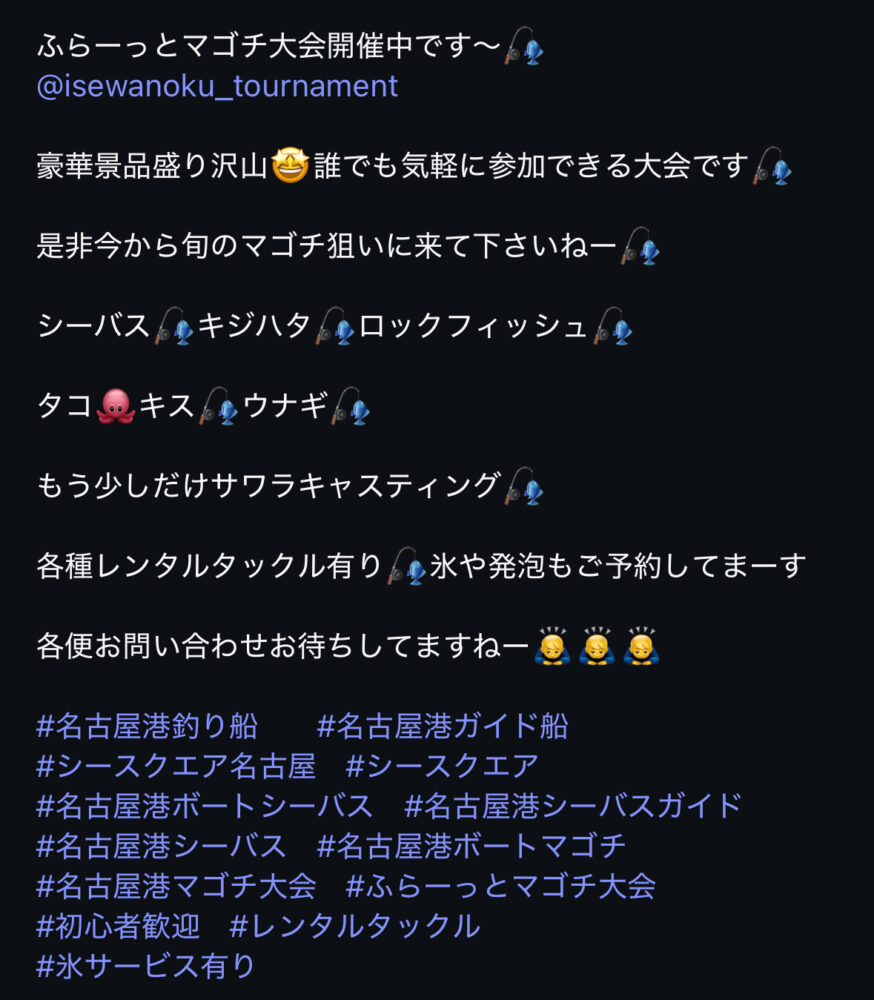Select the #名古屋港ボートマゴチ hashtag
Screen dimensions: 874x1000
tap(471, 846)
